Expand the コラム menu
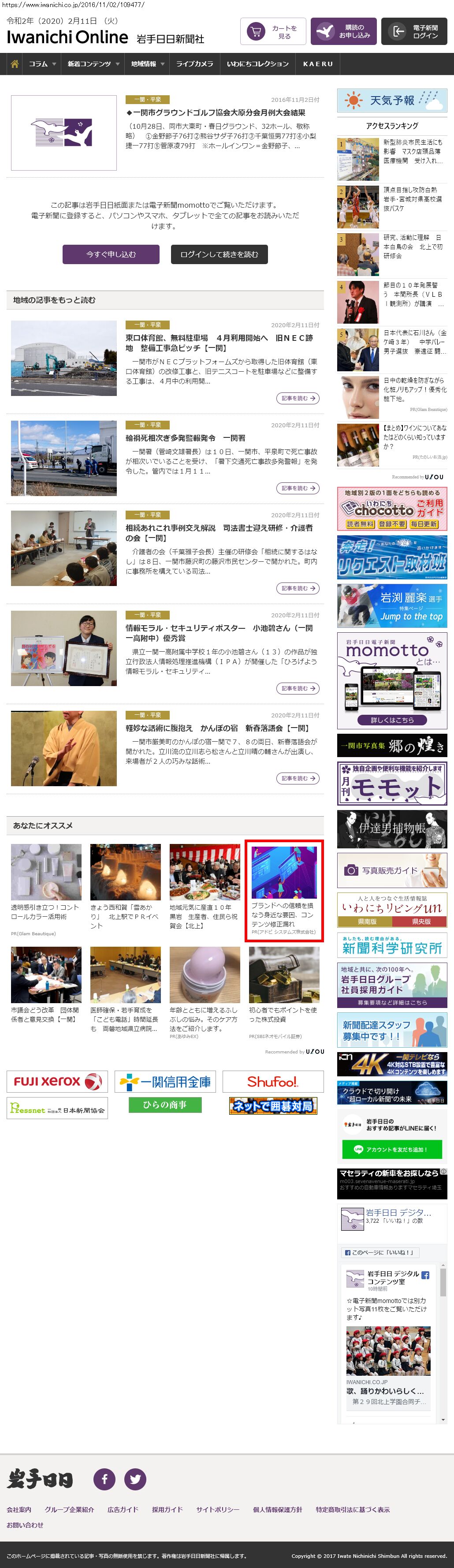The width and height of the screenshot is (454, 1568). pos(41,64)
